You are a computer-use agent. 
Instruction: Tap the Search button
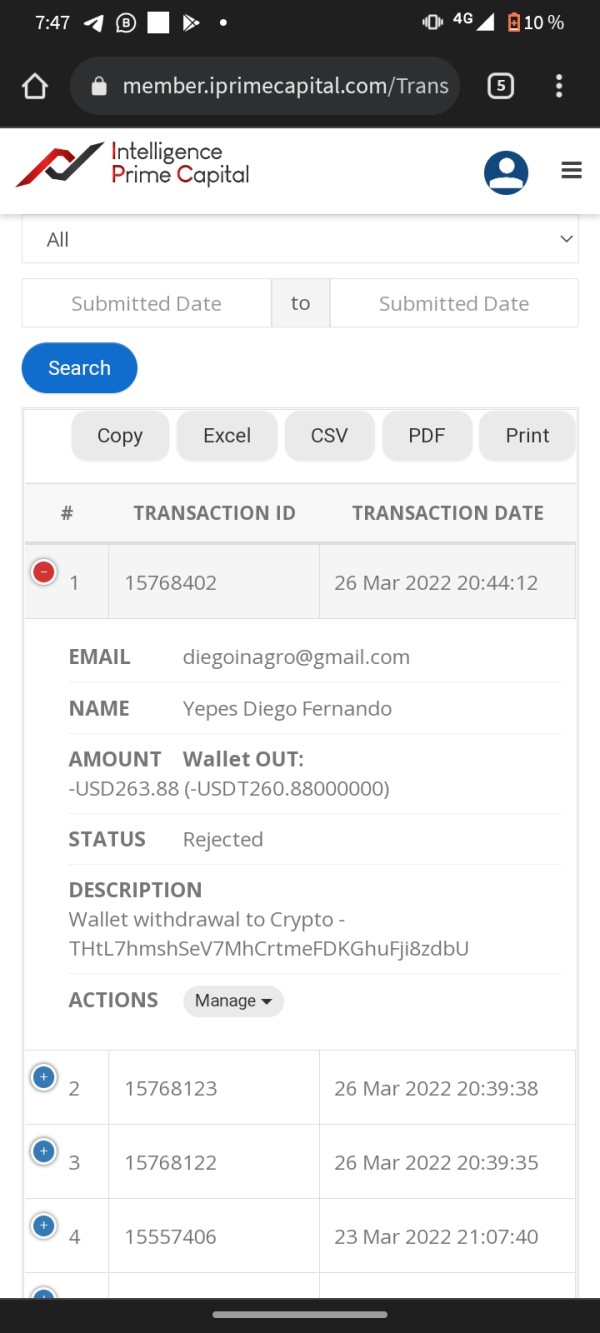79,368
